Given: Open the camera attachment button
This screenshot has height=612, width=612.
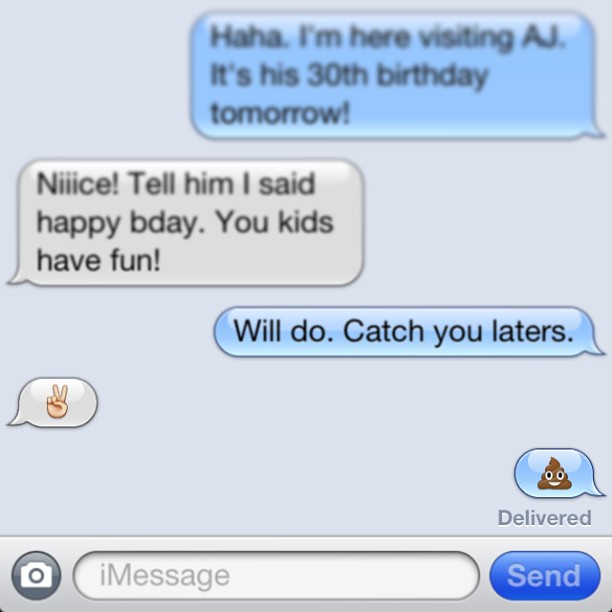Looking at the screenshot, I should coord(36,576).
